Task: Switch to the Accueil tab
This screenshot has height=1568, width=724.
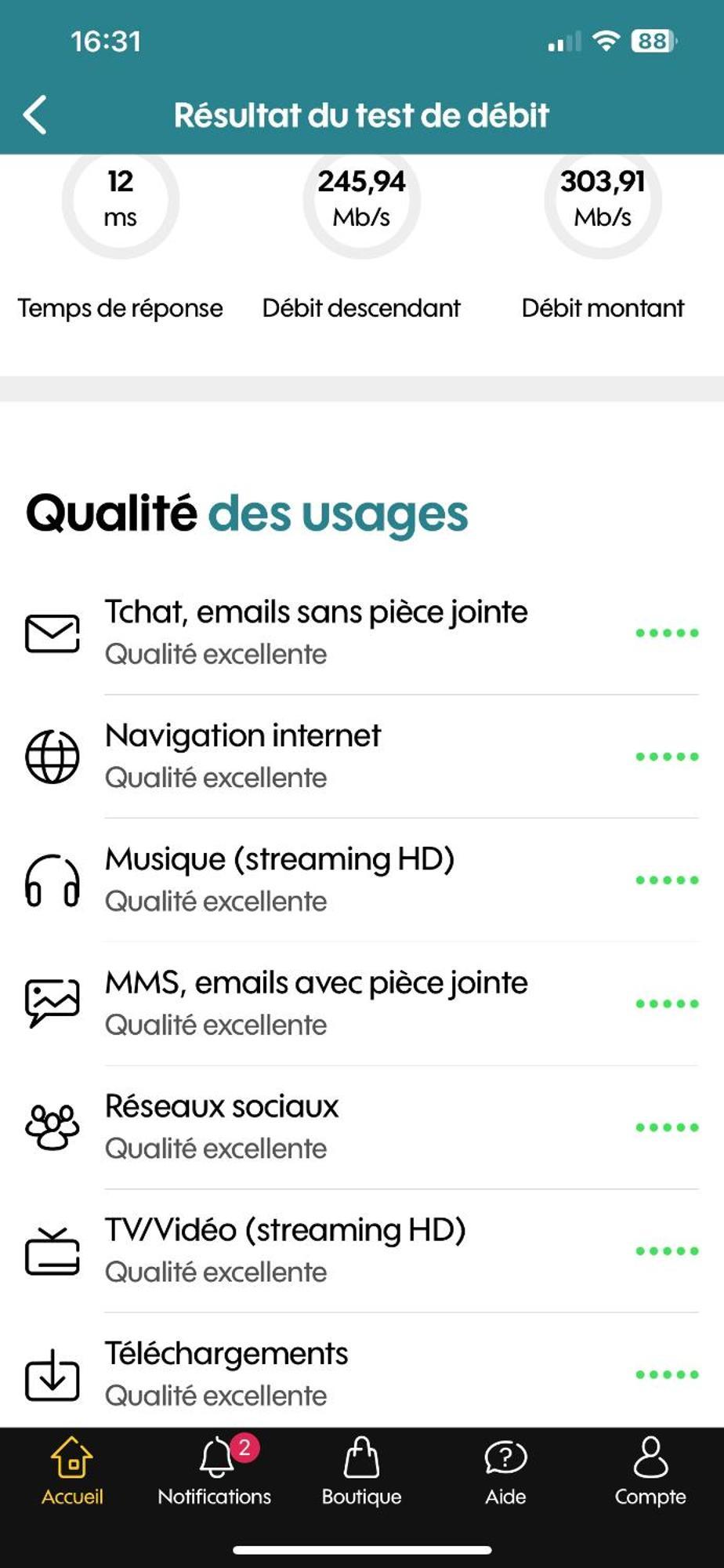Action: [x=72, y=1472]
